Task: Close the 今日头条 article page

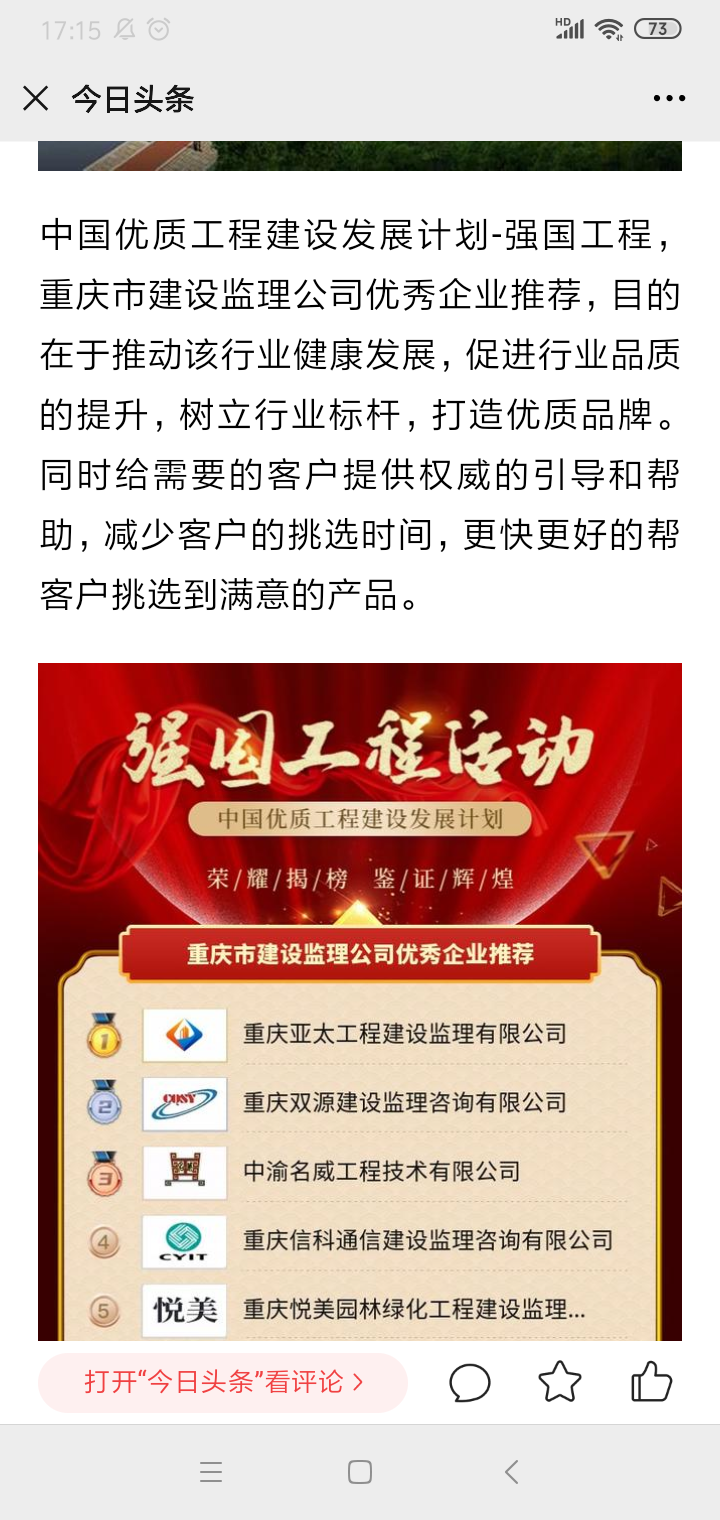Action: pos(35,98)
